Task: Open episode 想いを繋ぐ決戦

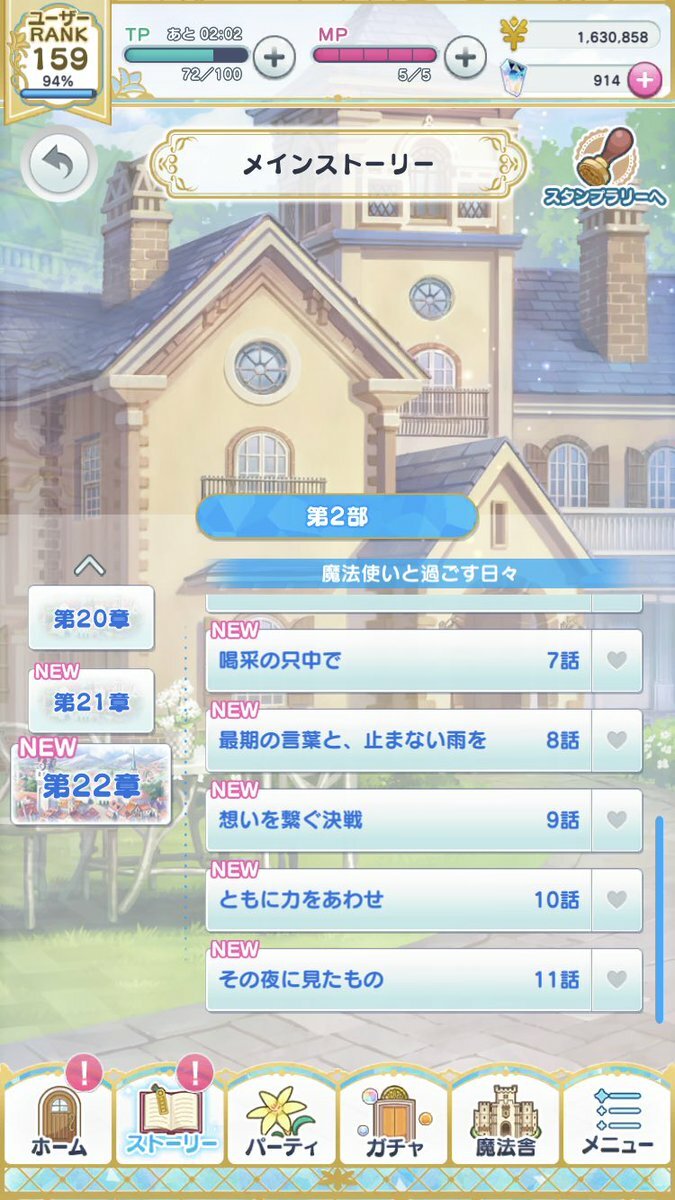Action: 398,820
